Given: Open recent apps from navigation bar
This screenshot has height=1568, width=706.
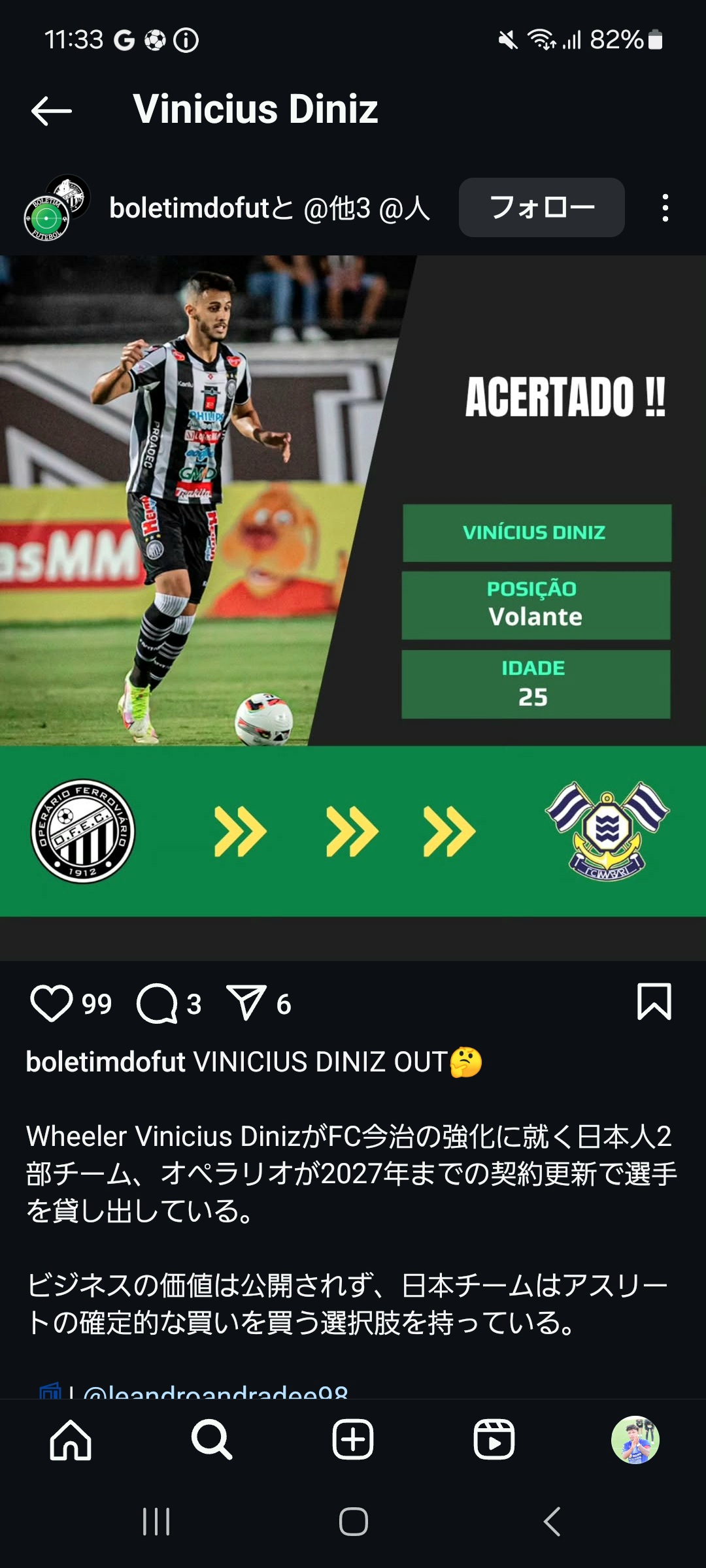Looking at the screenshot, I should coord(156,1522).
